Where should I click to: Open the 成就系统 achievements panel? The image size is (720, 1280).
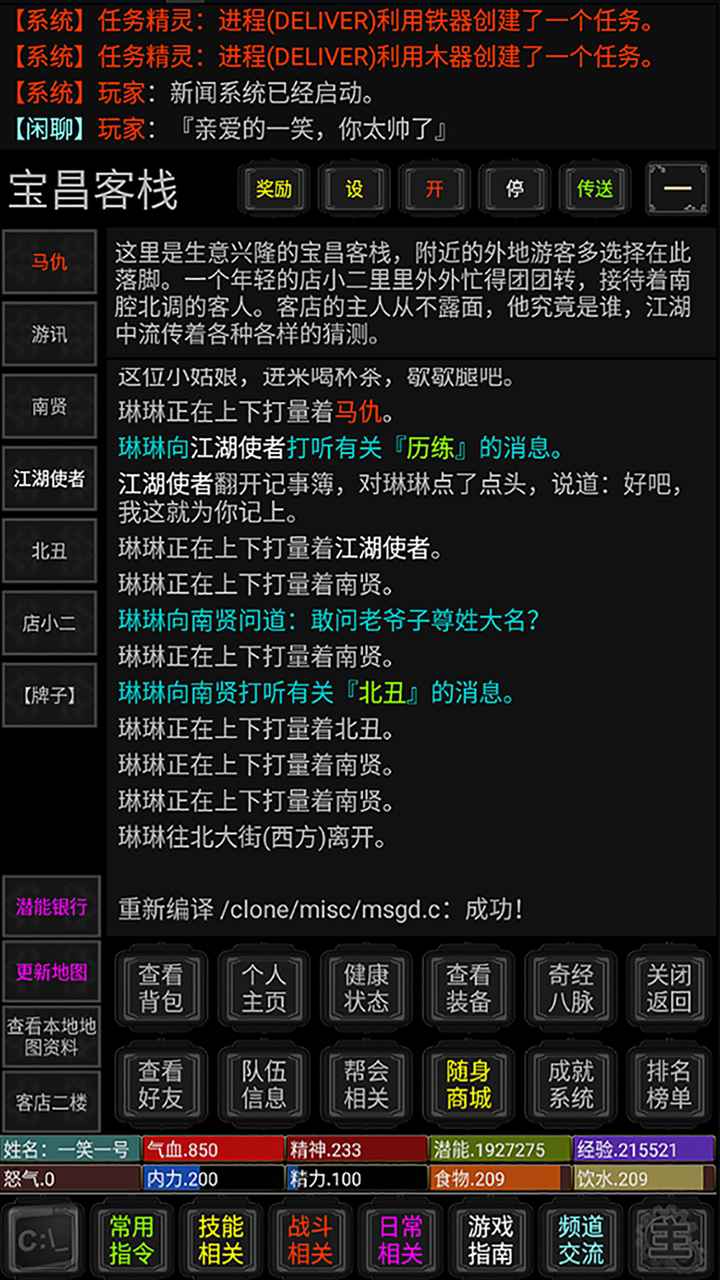(x=570, y=1084)
